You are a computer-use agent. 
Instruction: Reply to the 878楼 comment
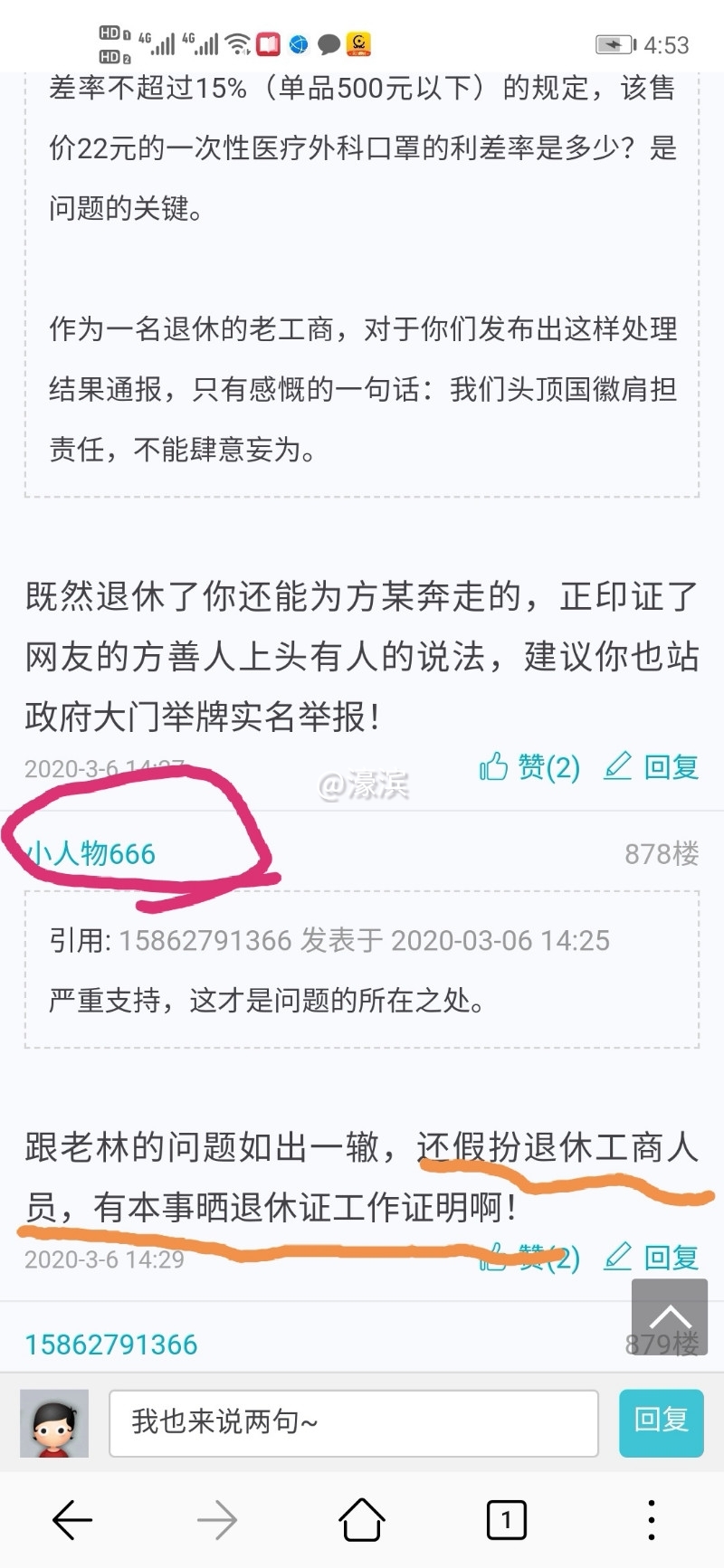(652, 1258)
